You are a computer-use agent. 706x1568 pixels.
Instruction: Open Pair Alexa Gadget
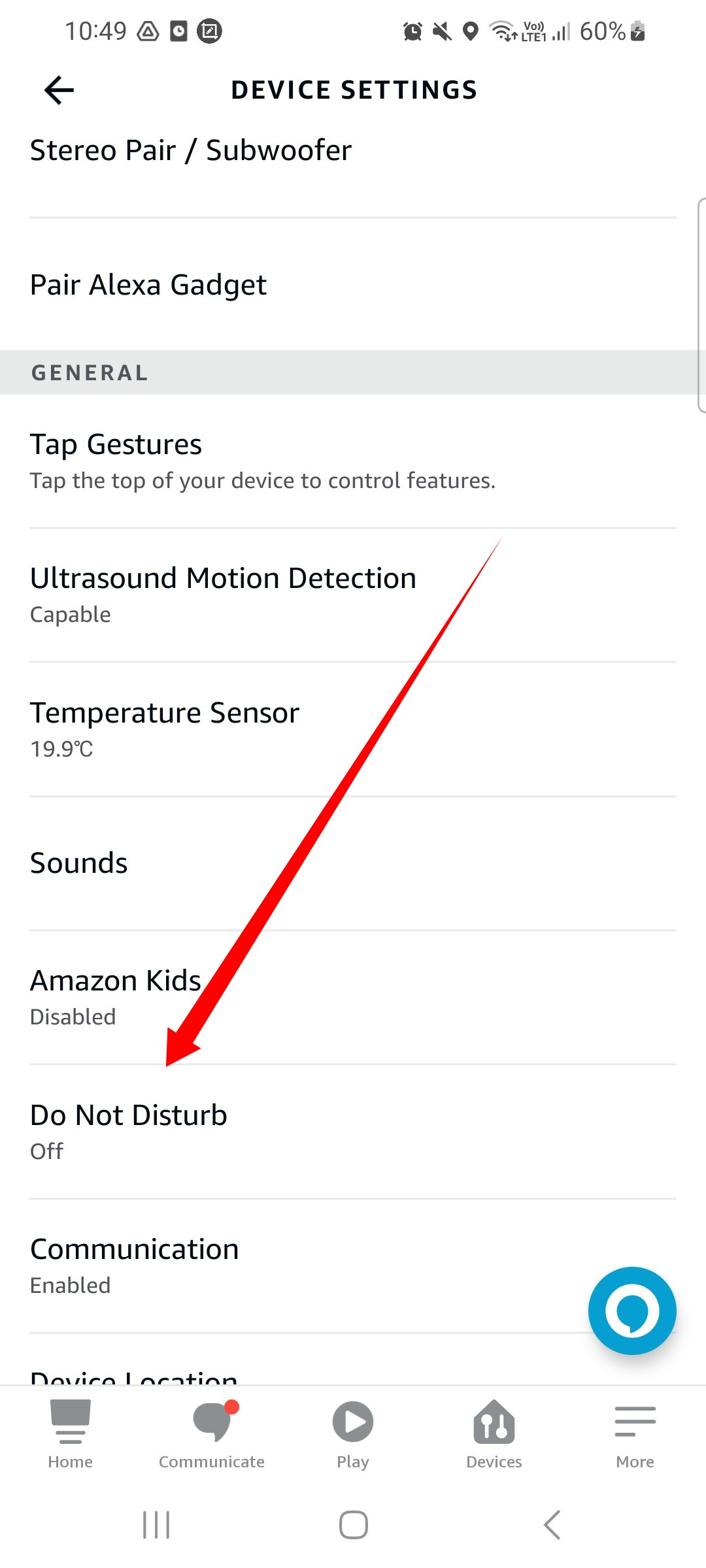353,285
